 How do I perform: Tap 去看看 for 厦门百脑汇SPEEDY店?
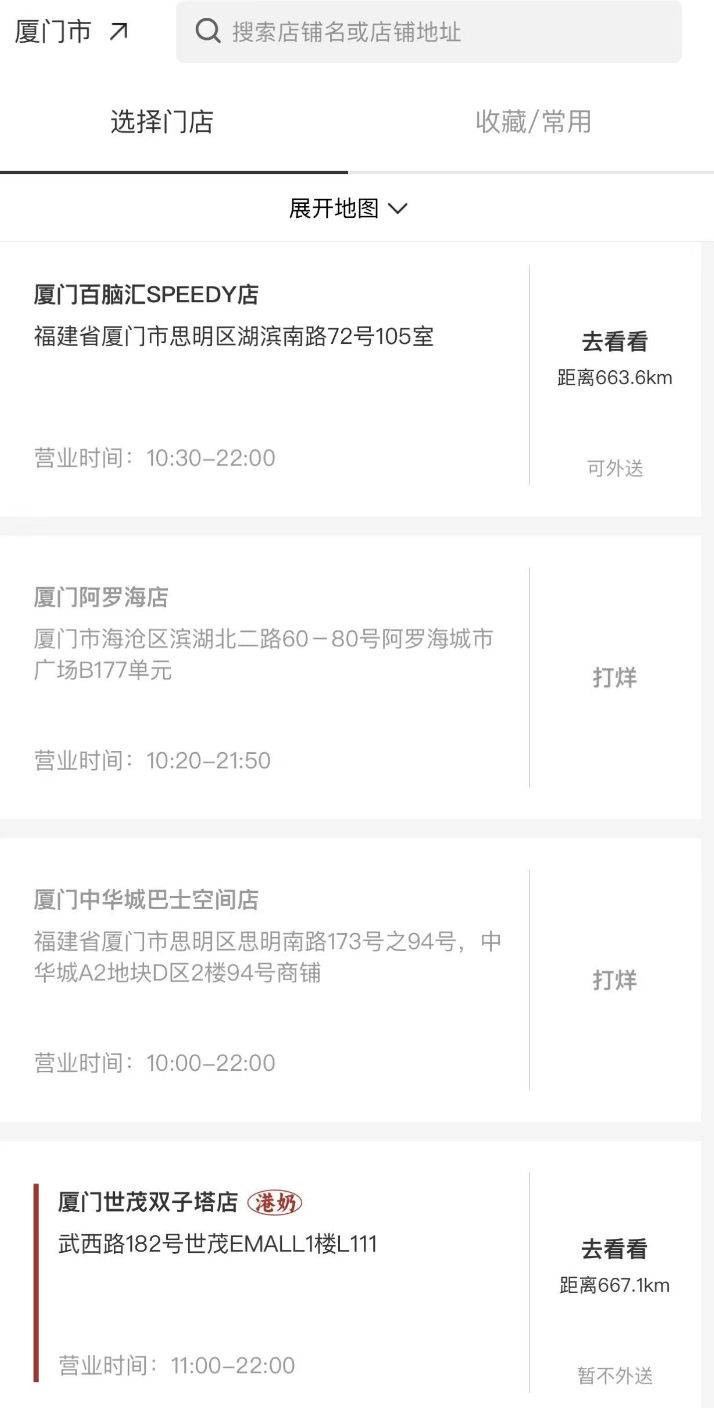pos(614,342)
